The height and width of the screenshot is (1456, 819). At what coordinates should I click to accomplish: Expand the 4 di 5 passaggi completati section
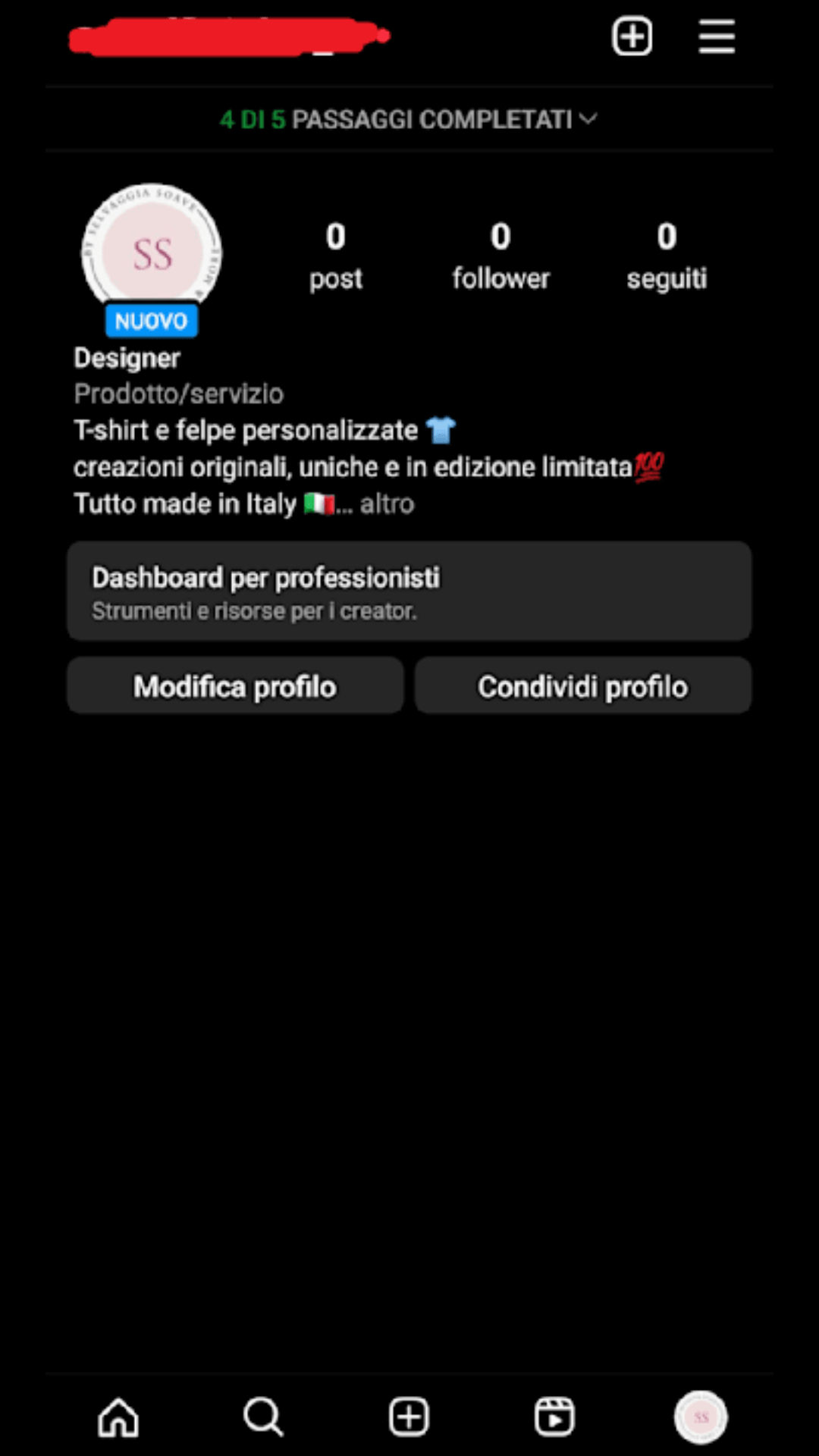409,119
